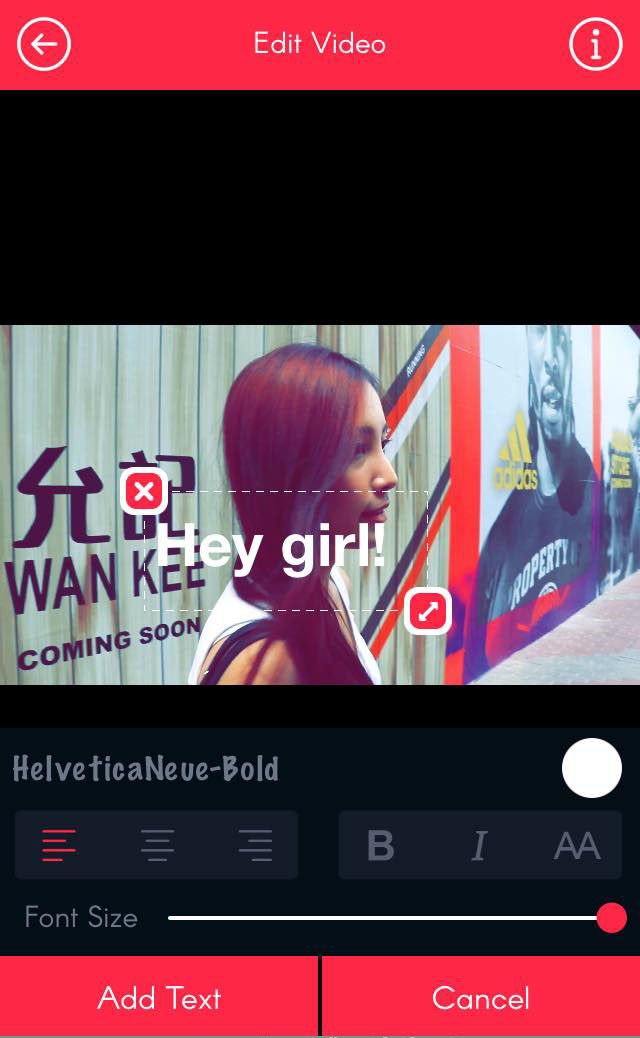Open the HelveticaNeue-Bold font picker
The width and height of the screenshot is (640, 1038).
(x=146, y=769)
